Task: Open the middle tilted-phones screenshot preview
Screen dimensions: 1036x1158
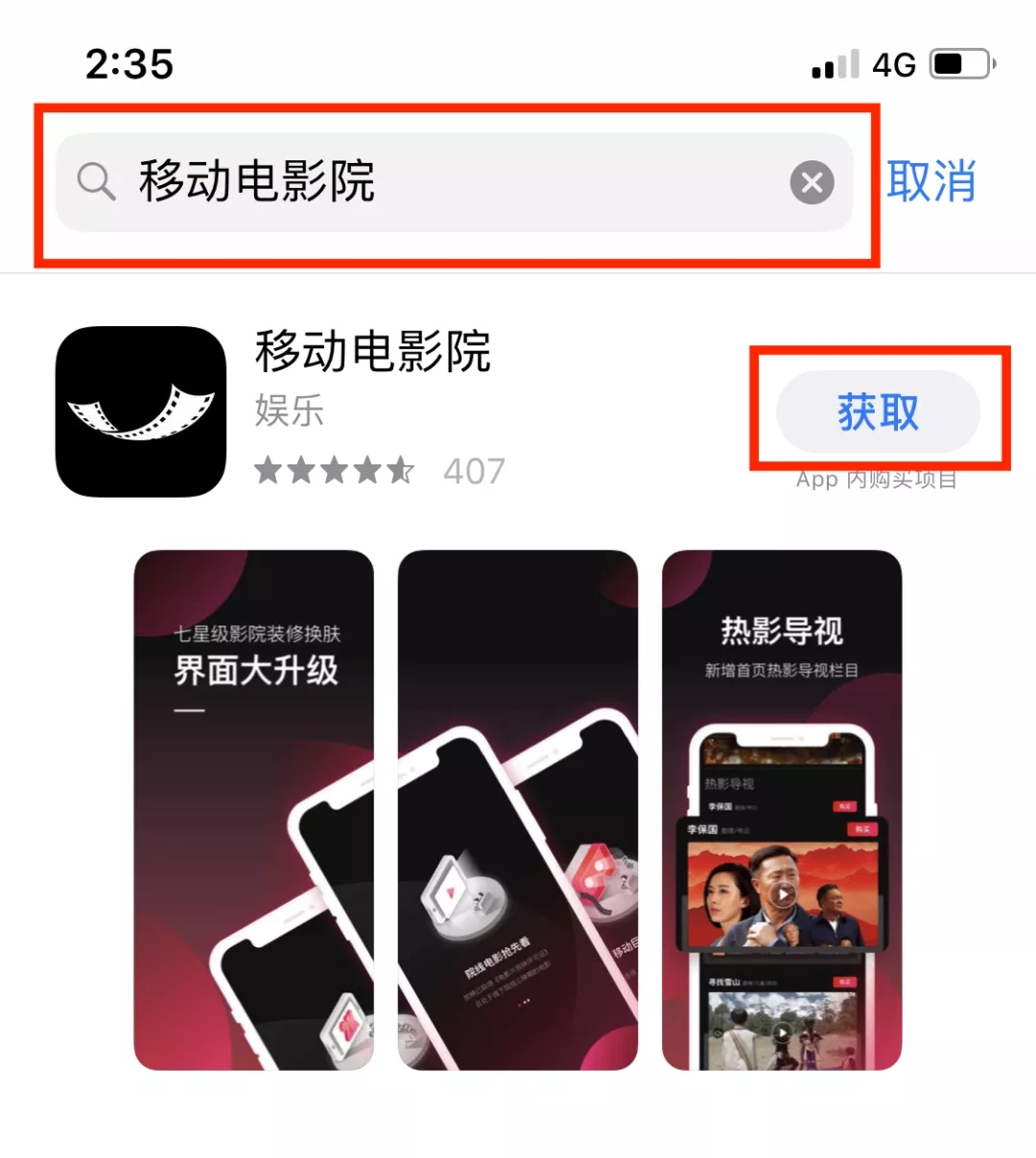Action: [517, 809]
